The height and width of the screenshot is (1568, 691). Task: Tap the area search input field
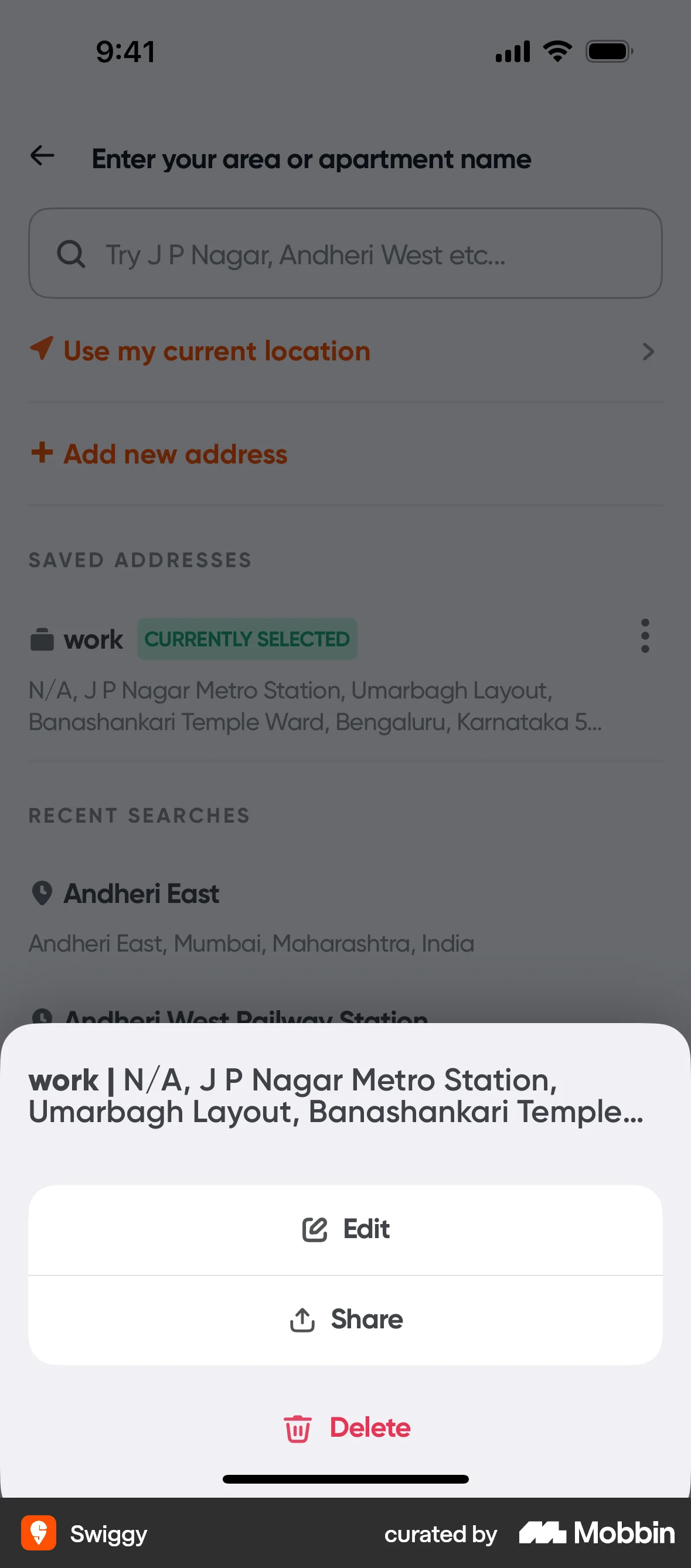pyautogui.click(x=345, y=253)
